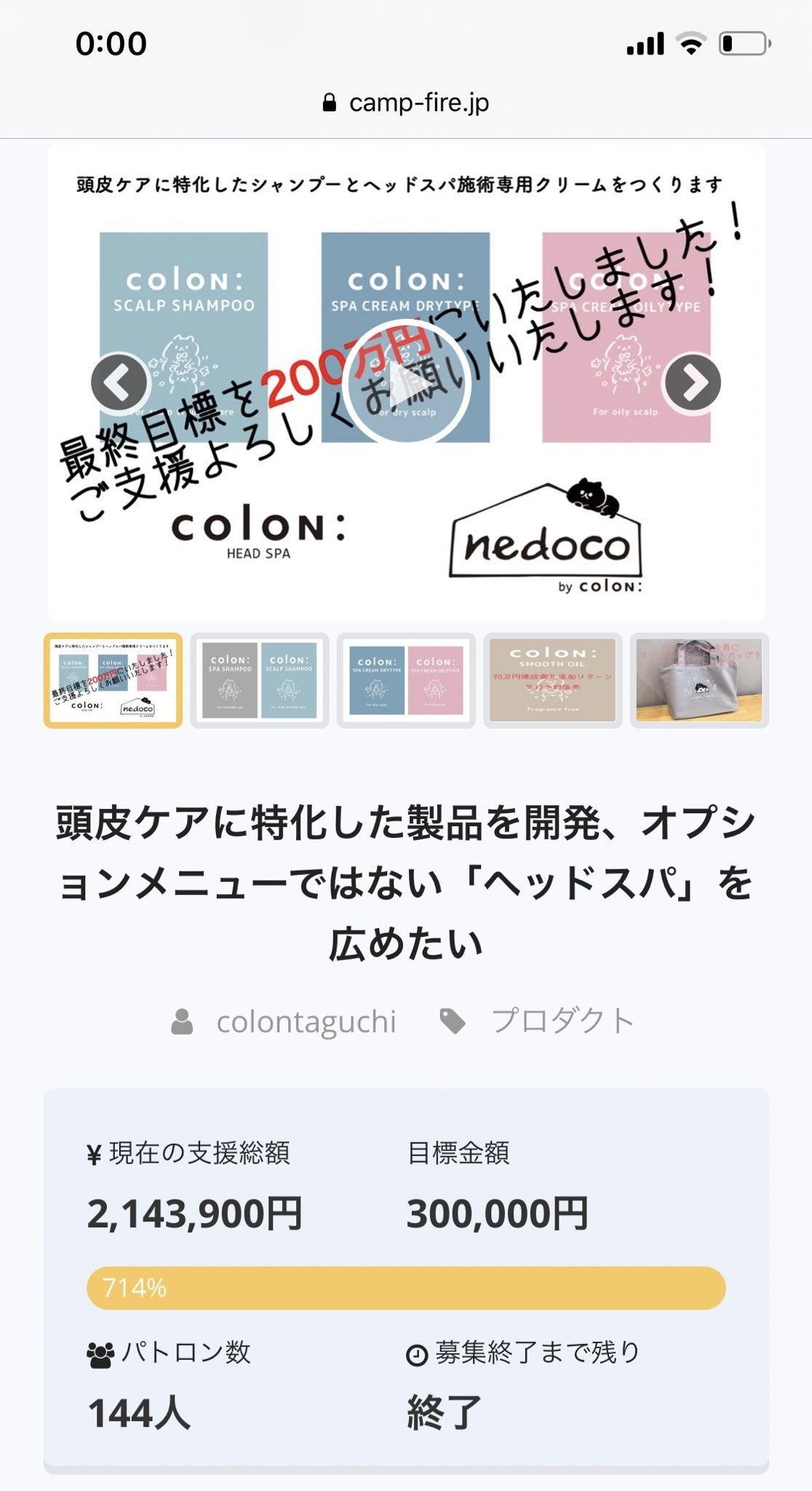812x1491 pixels.
Task: Open the プロダクト category tag
Action: [x=562, y=1021]
